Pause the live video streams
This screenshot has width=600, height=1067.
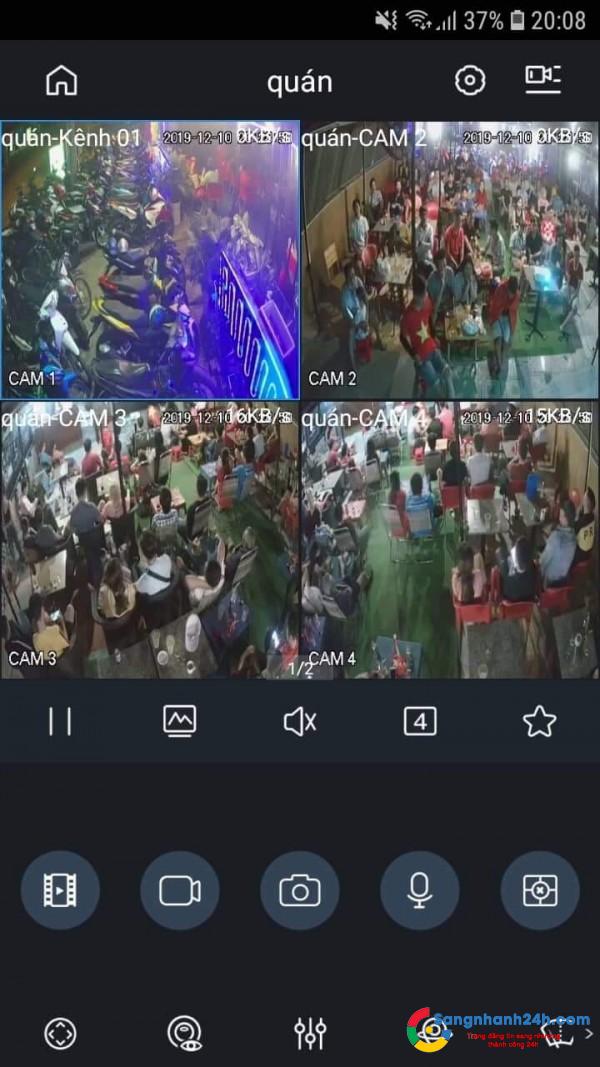point(60,721)
